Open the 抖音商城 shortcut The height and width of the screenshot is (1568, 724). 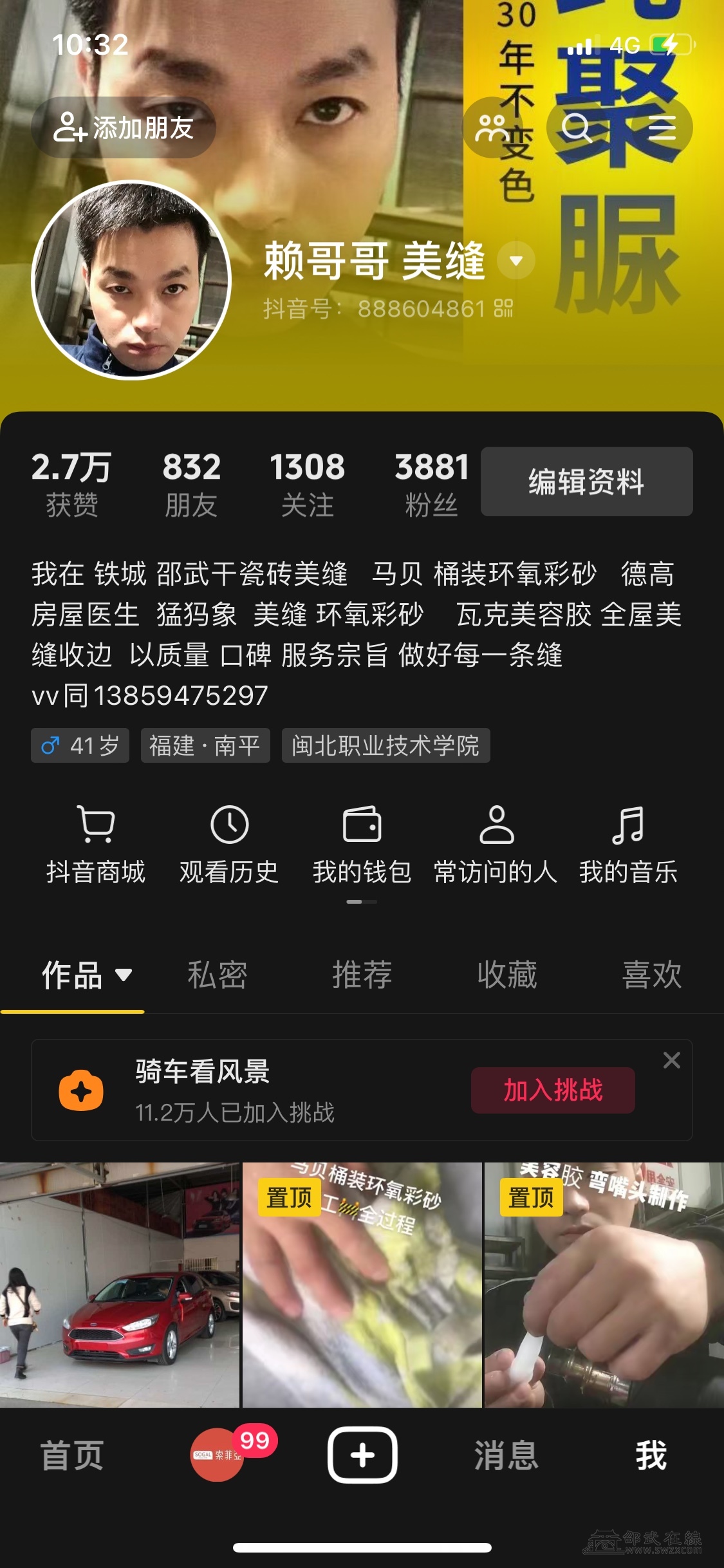click(96, 844)
